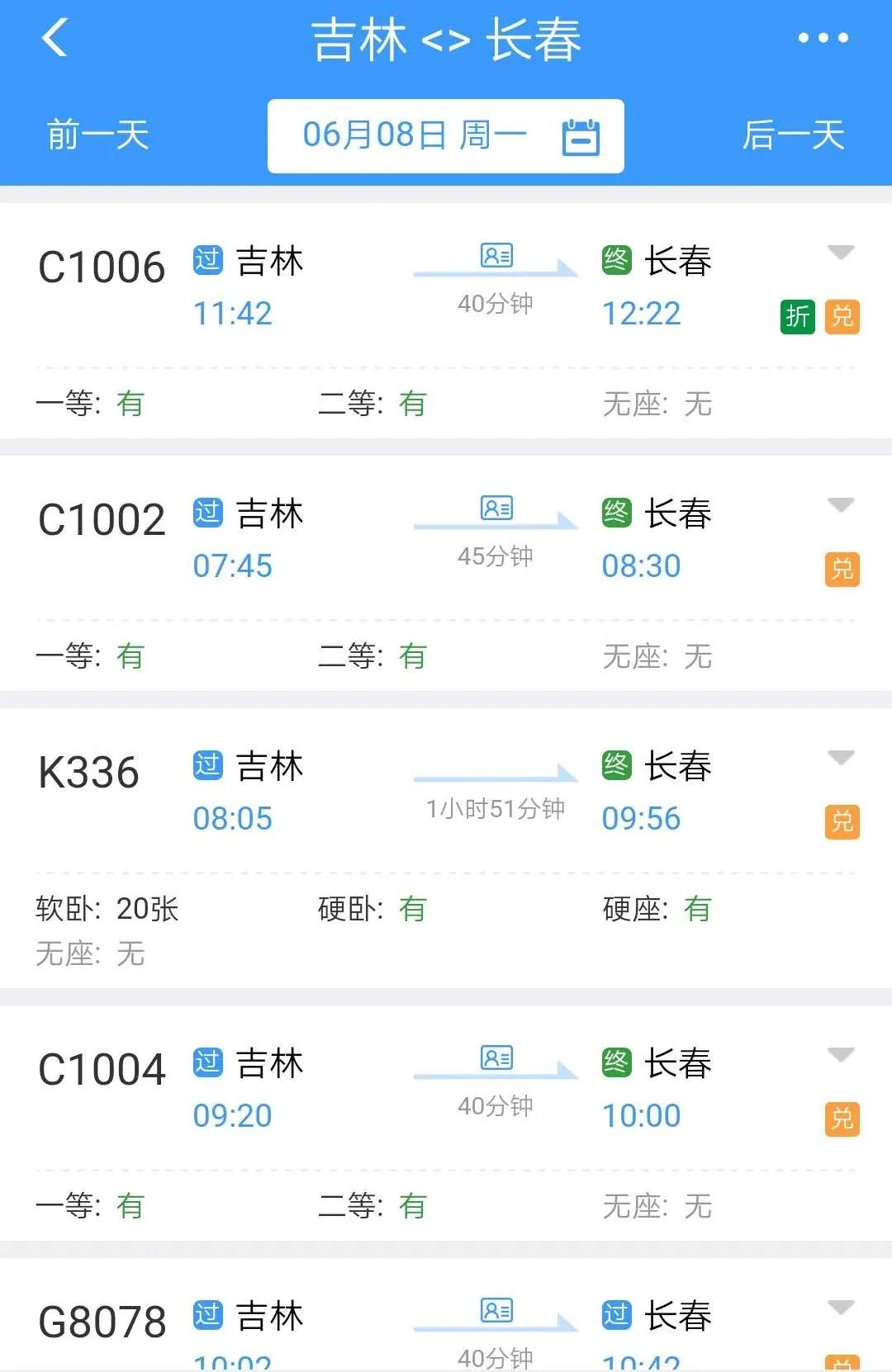This screenshot has width=892, height=1372.
Task: Expand details arrow for train G8078
Action: coord(840,1307)
